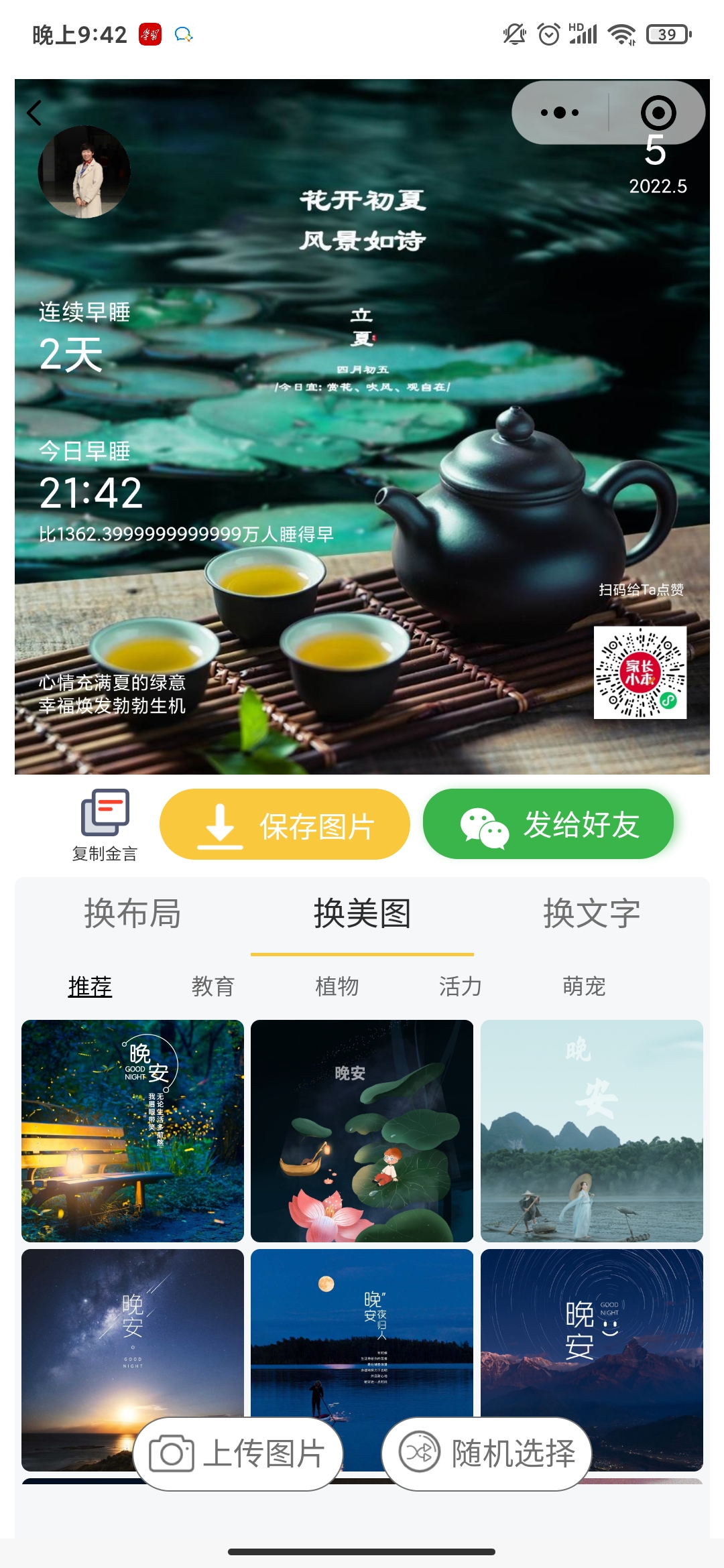Switch to the 换文字 tab
724x1568 pixels.
click(x=593, y=913)
